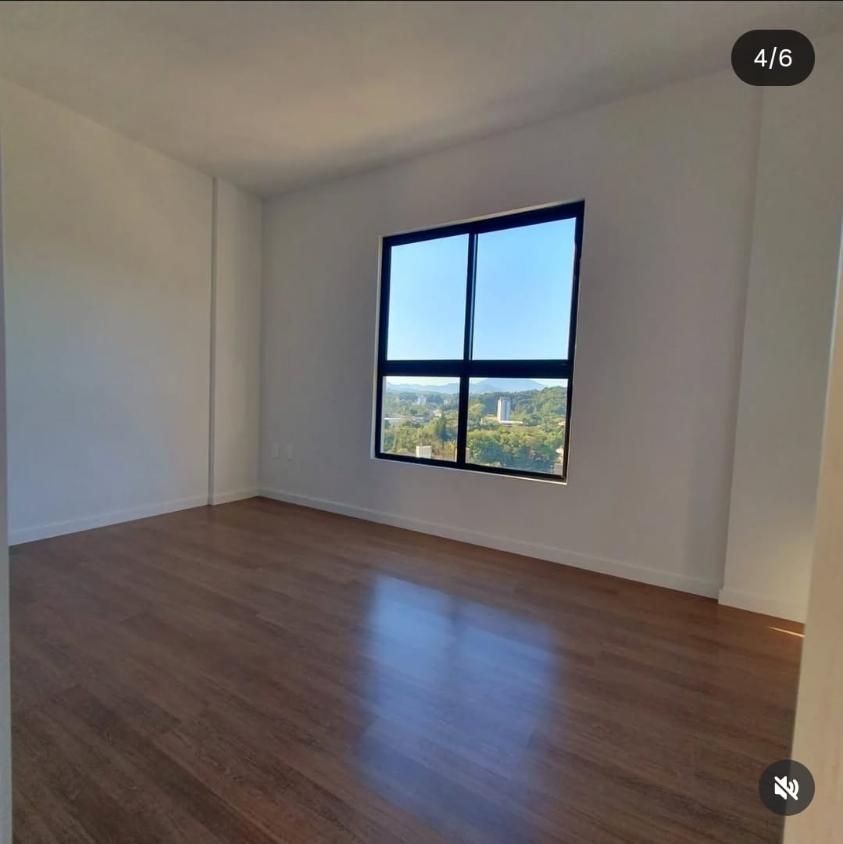Unmute the video sound

pyautogui.click(x=786, y=788)
